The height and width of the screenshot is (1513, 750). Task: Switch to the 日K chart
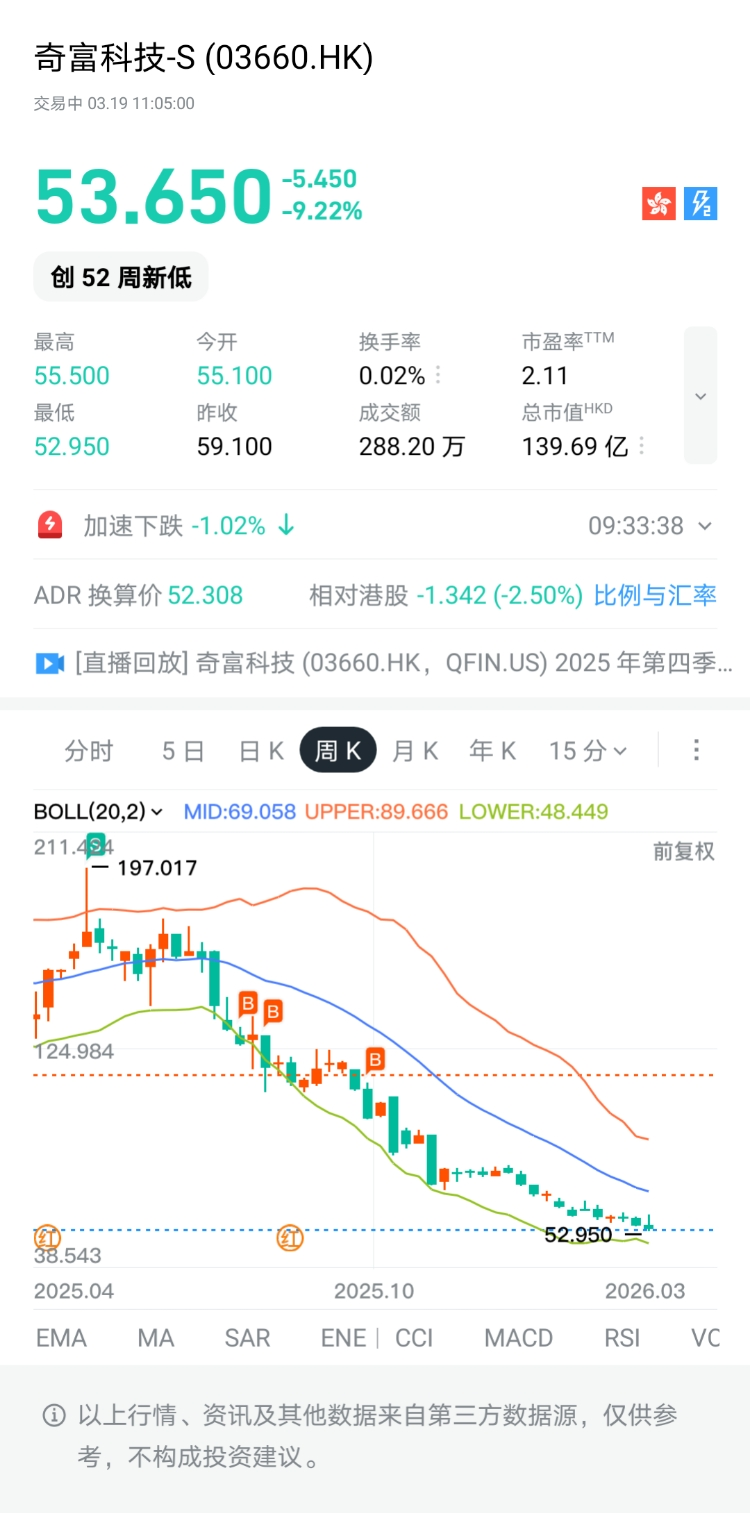tap(261, 751)
